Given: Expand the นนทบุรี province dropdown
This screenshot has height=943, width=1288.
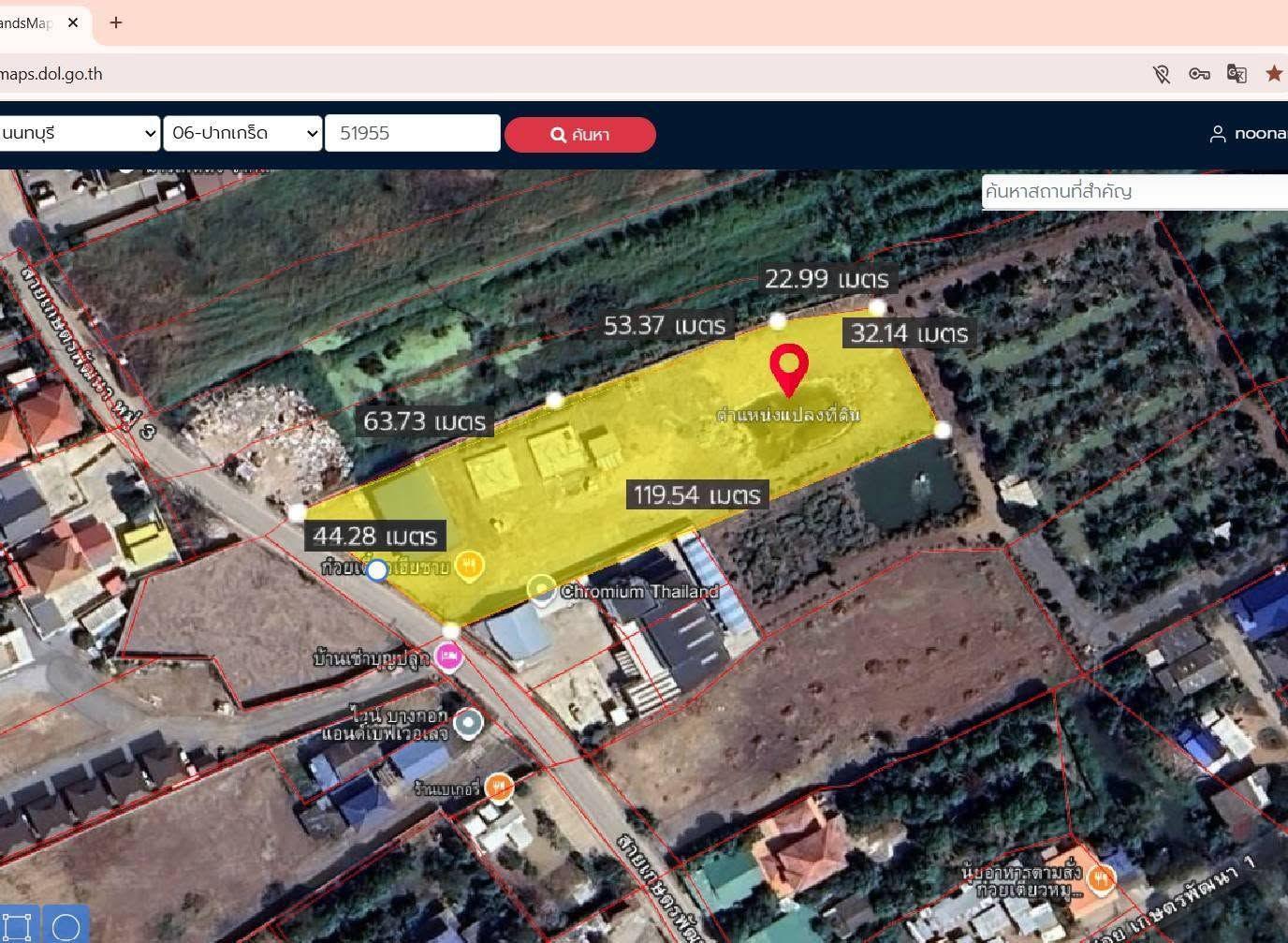Looking at the screenshot, I should 79,133.
